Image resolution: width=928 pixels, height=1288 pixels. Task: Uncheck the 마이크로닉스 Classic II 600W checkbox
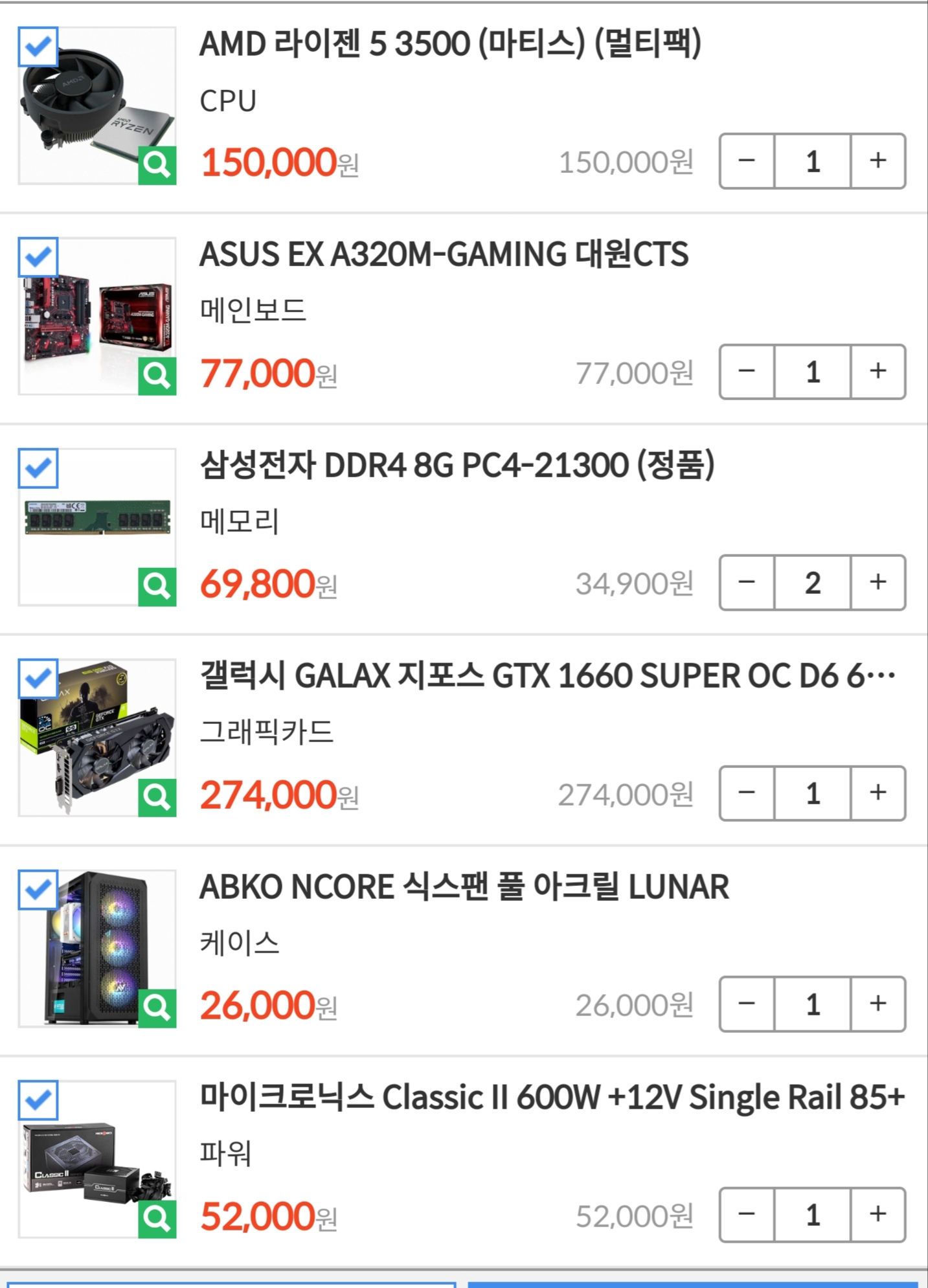[38, 1100]
